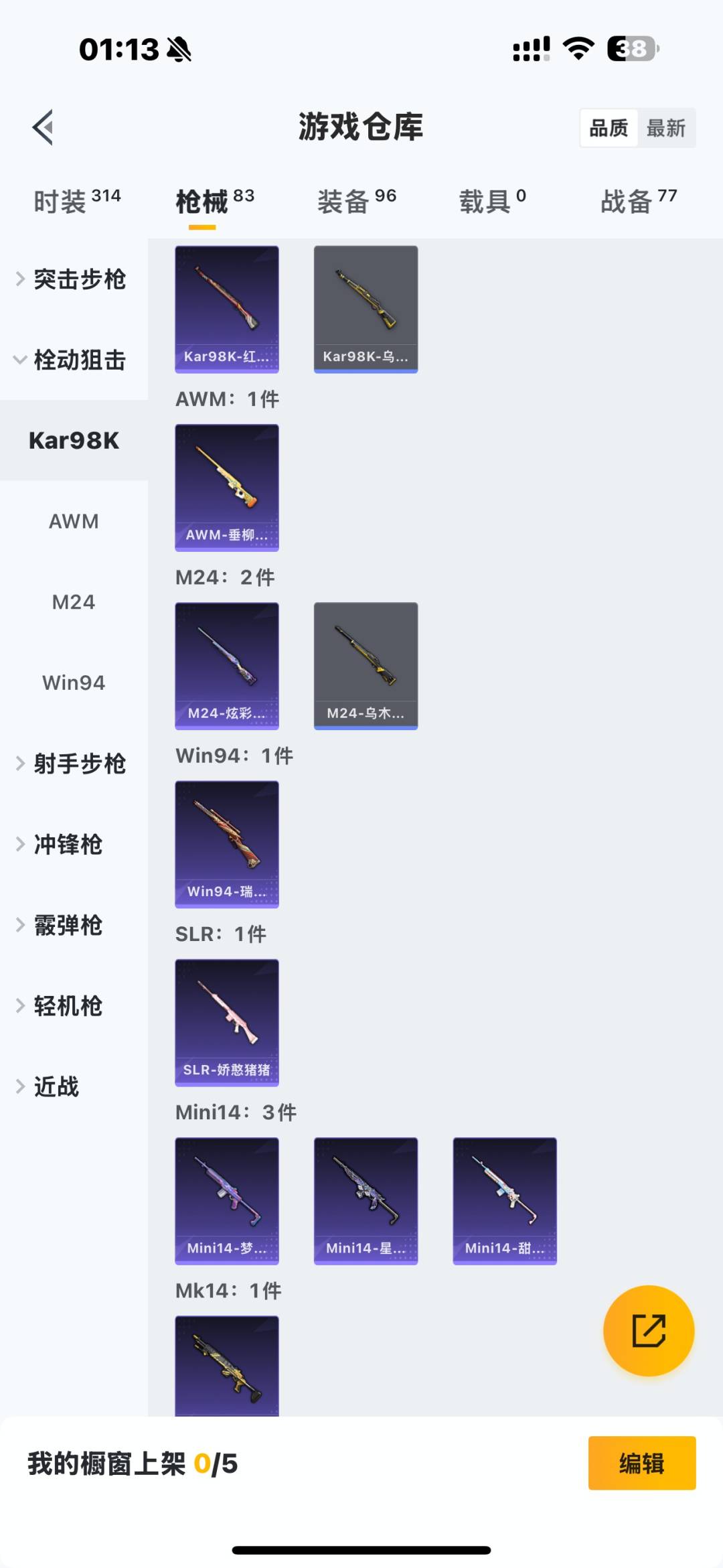View the SLR-娇憨猪猪 skin
723x1568 pixels.
pyautogui.click(x=227, y=1022)
